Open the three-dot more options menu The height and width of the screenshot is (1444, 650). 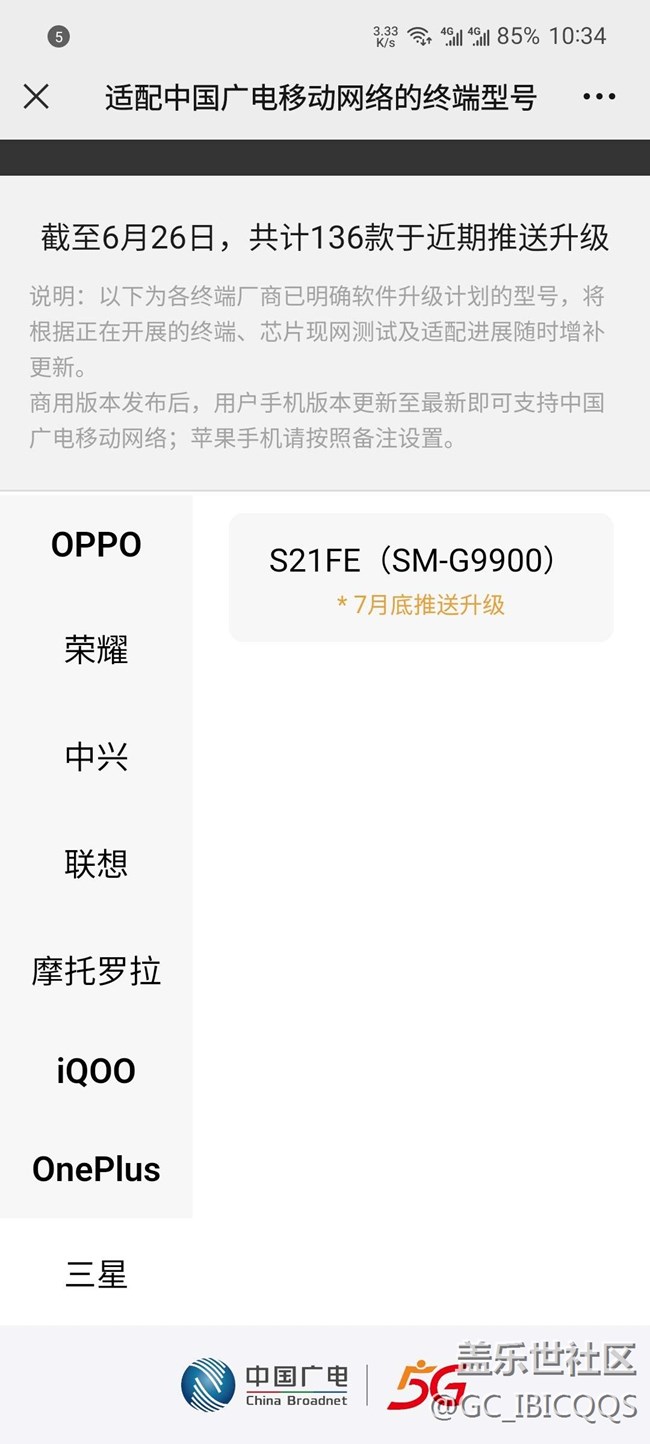click(x=599, y=96)
